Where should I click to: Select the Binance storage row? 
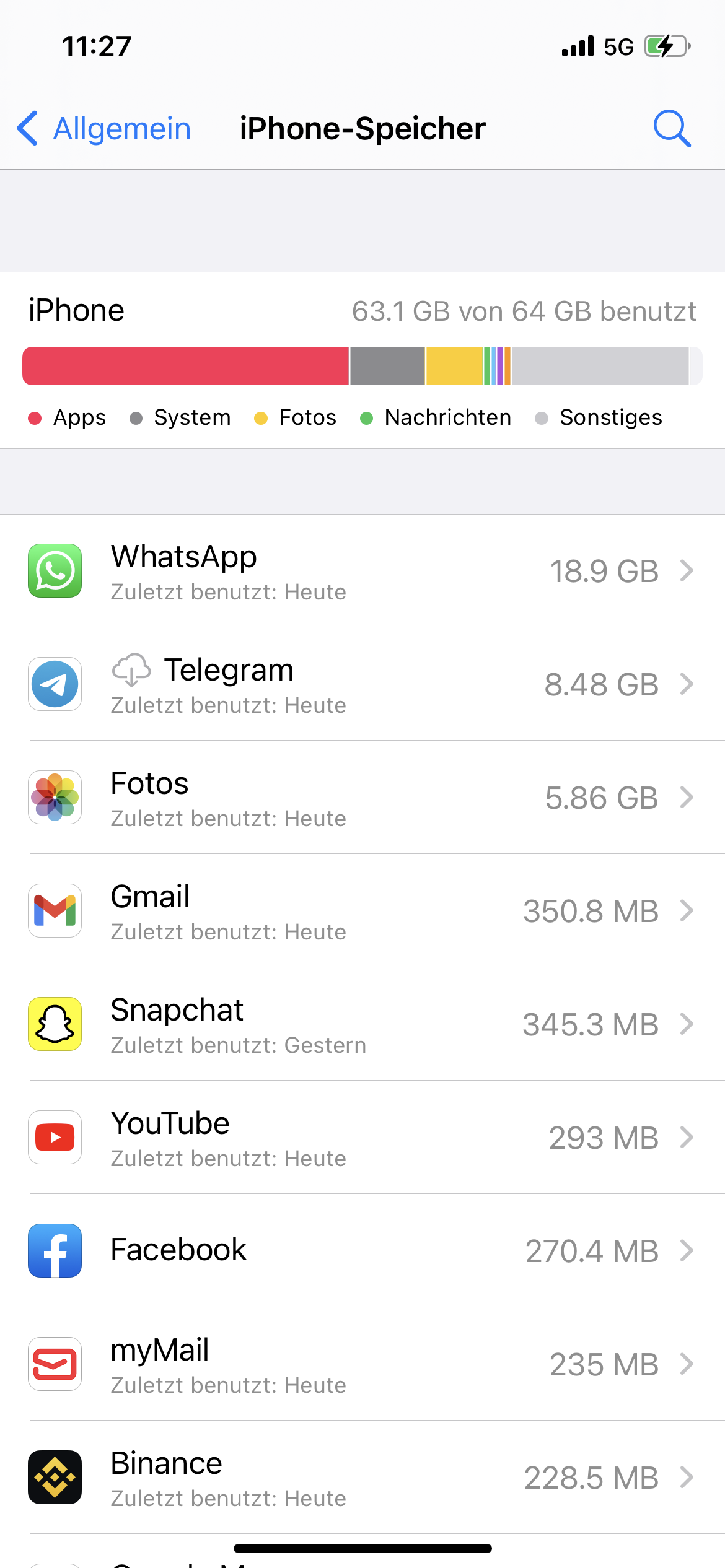tap(362, 1478)
